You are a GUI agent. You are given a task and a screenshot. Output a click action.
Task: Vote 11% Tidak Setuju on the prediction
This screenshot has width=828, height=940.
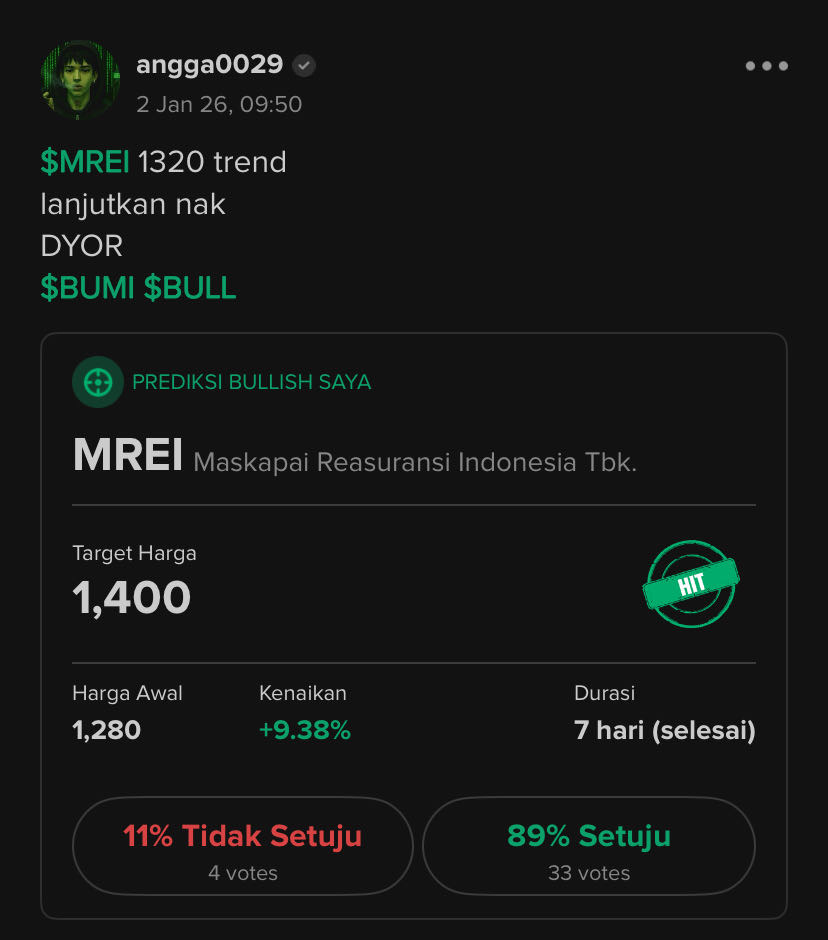[x=241, y=846]
